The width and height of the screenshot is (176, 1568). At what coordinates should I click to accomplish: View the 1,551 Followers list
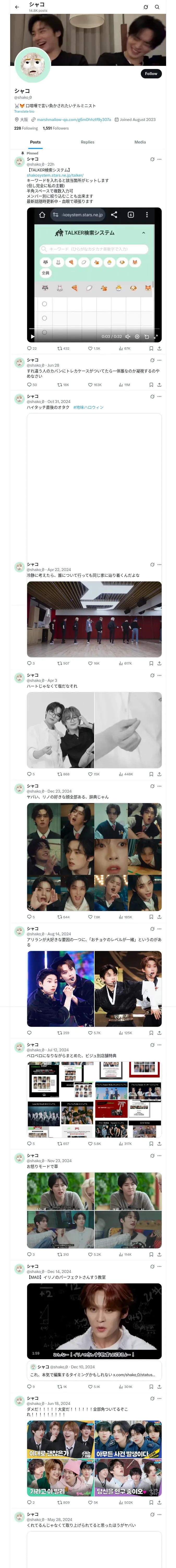click(x=56, y=128)
